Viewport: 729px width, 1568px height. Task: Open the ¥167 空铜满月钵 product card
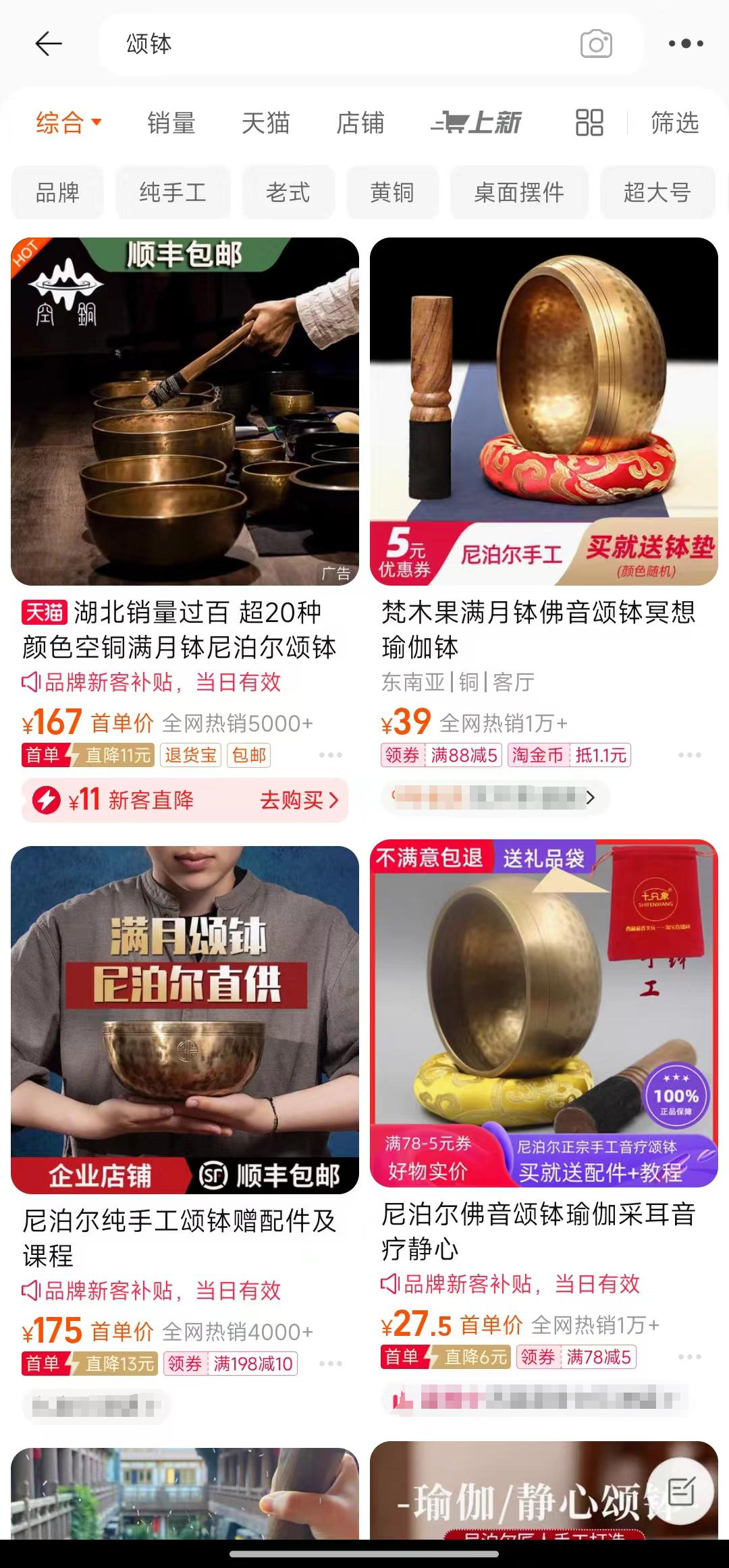[184, 412]
